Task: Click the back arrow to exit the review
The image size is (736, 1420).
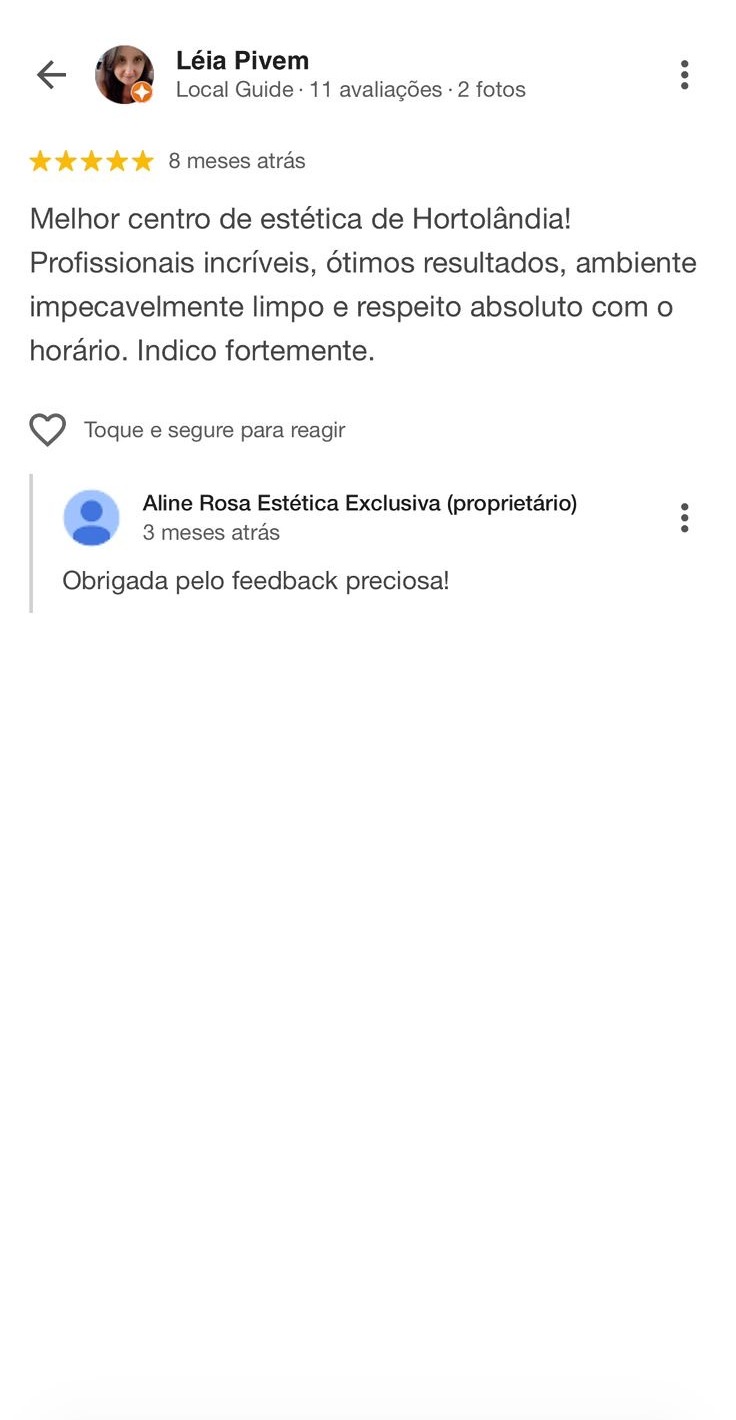Action: click(50, 74)
